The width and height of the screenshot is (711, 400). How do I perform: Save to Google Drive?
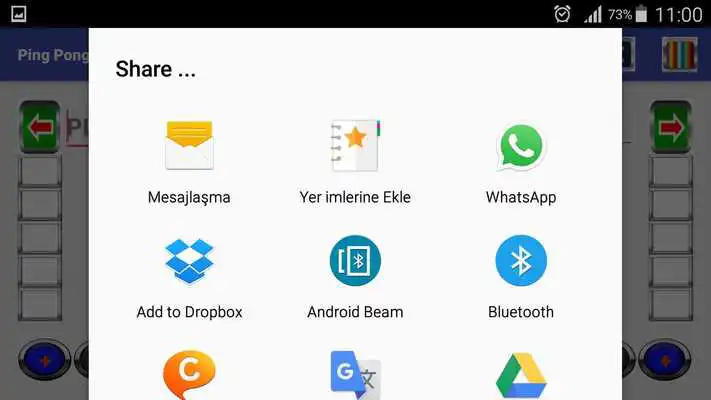[521, 375]
